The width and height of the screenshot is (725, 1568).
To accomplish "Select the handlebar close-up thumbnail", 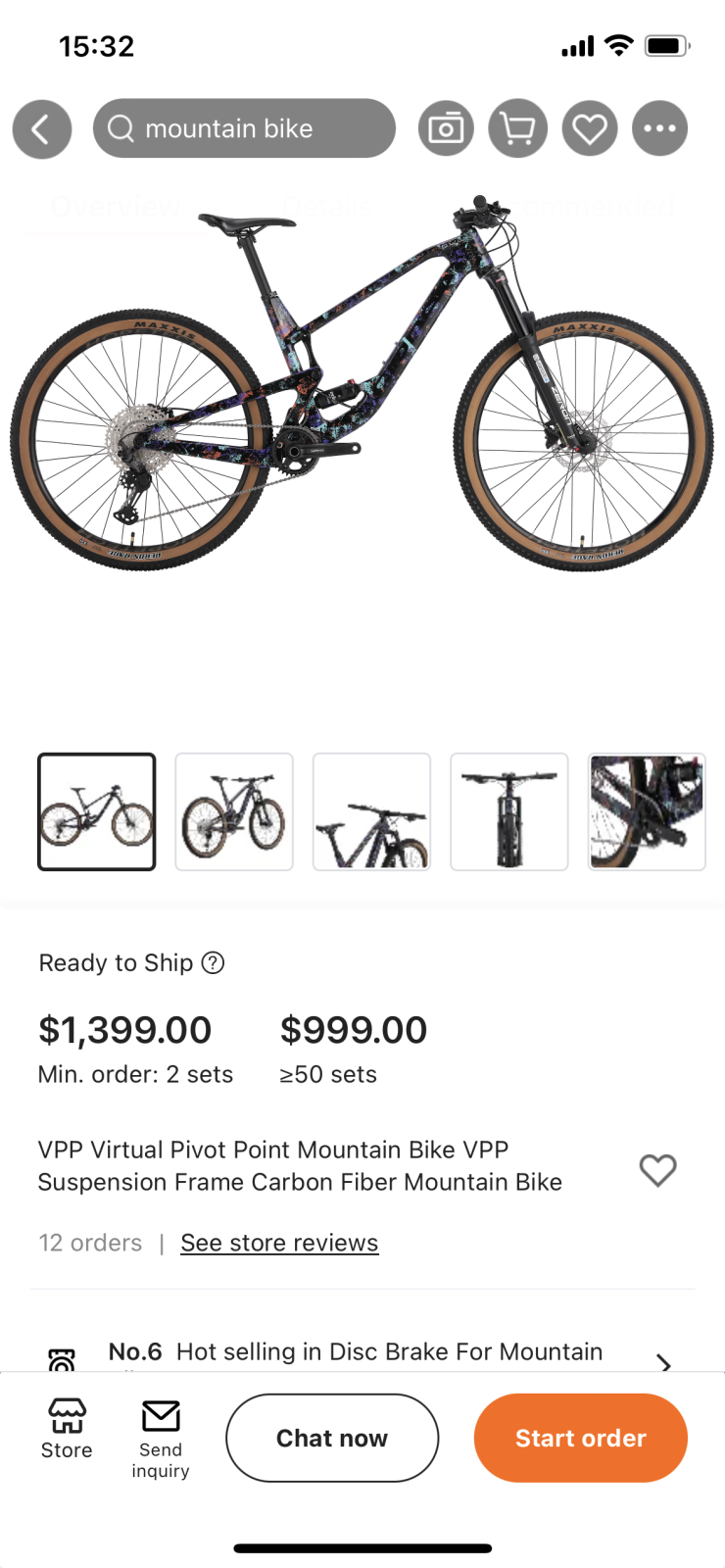I will [371, 811].
